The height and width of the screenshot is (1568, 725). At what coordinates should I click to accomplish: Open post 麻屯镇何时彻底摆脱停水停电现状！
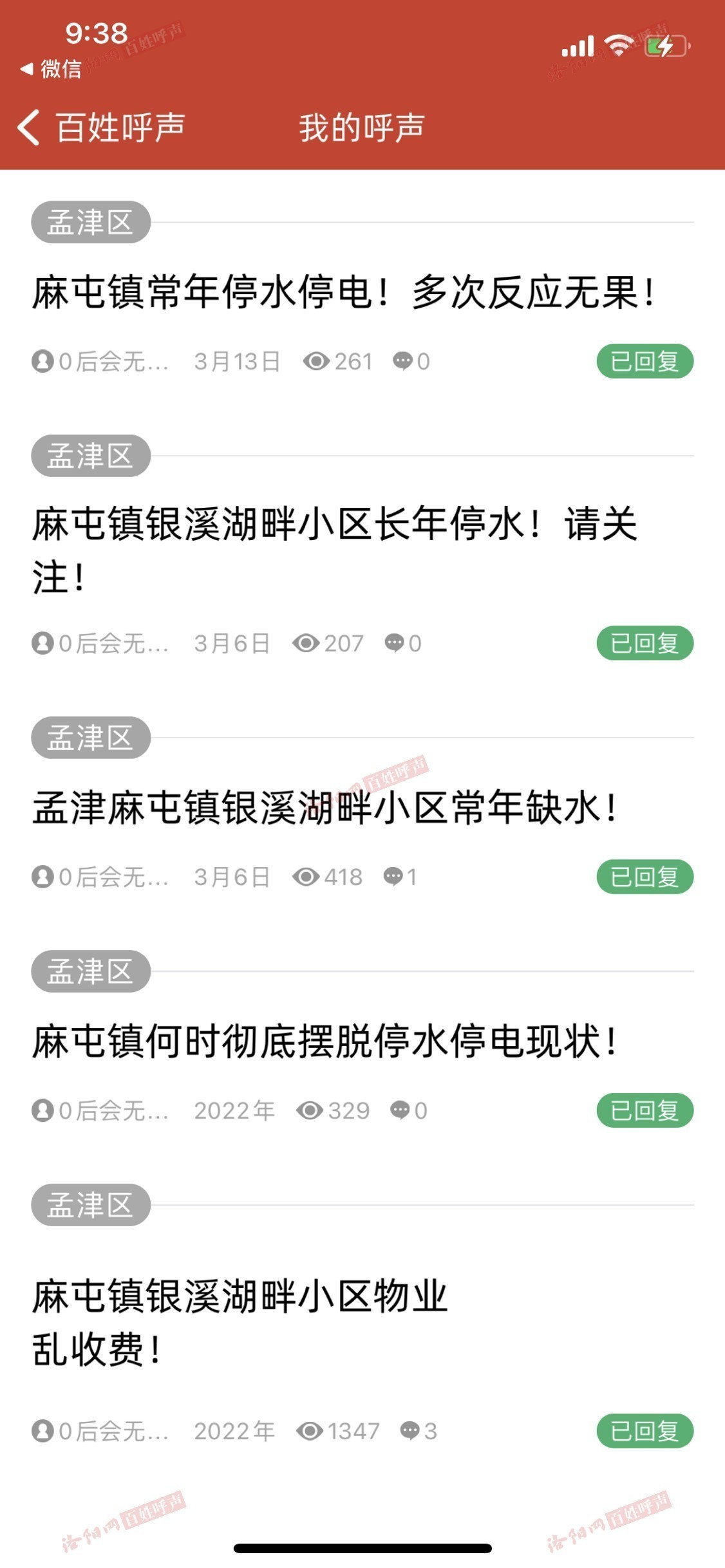pyautogui.click(x=325, y=1040)
